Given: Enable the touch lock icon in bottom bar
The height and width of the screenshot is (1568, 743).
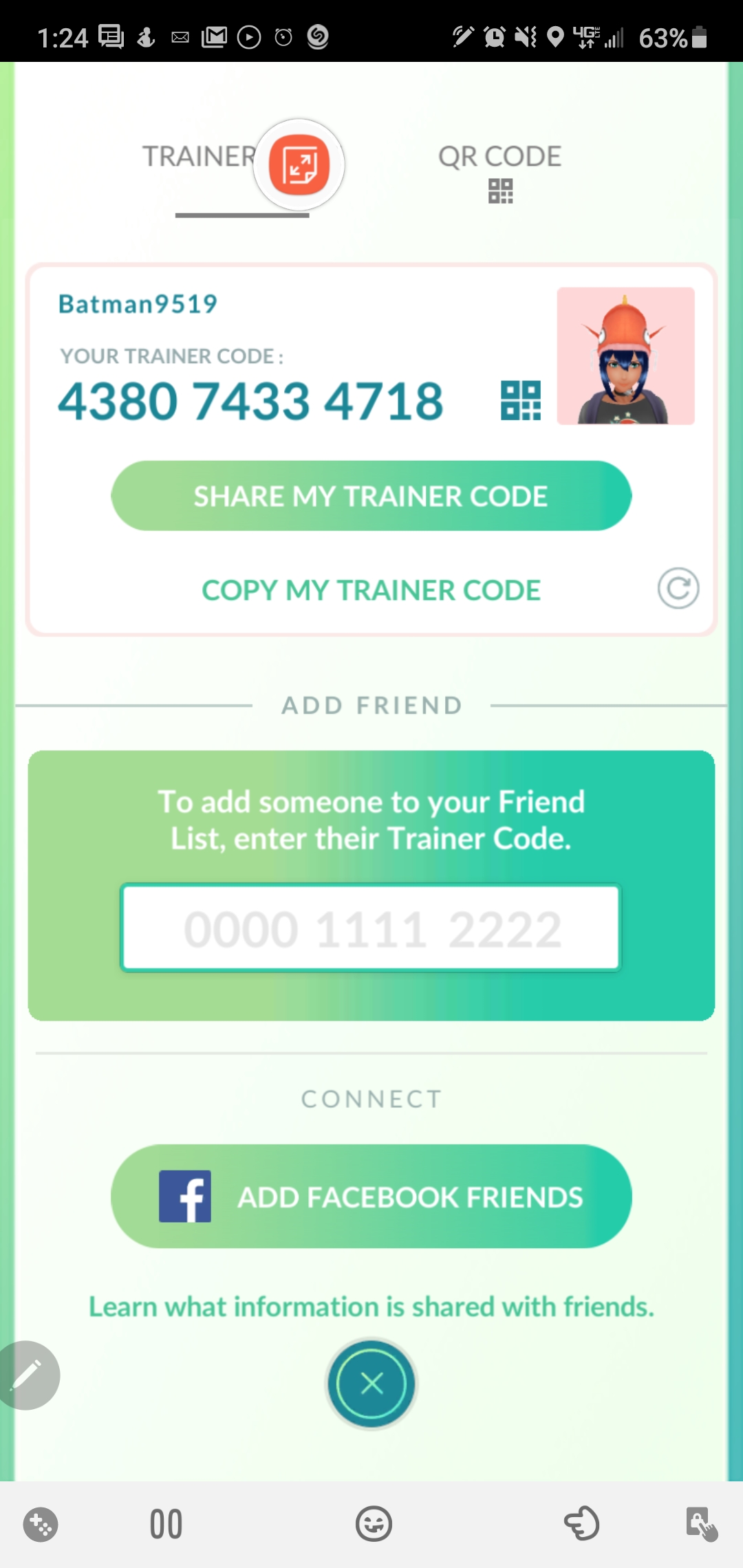Looking at the screenshot, I should (700, 1524).
